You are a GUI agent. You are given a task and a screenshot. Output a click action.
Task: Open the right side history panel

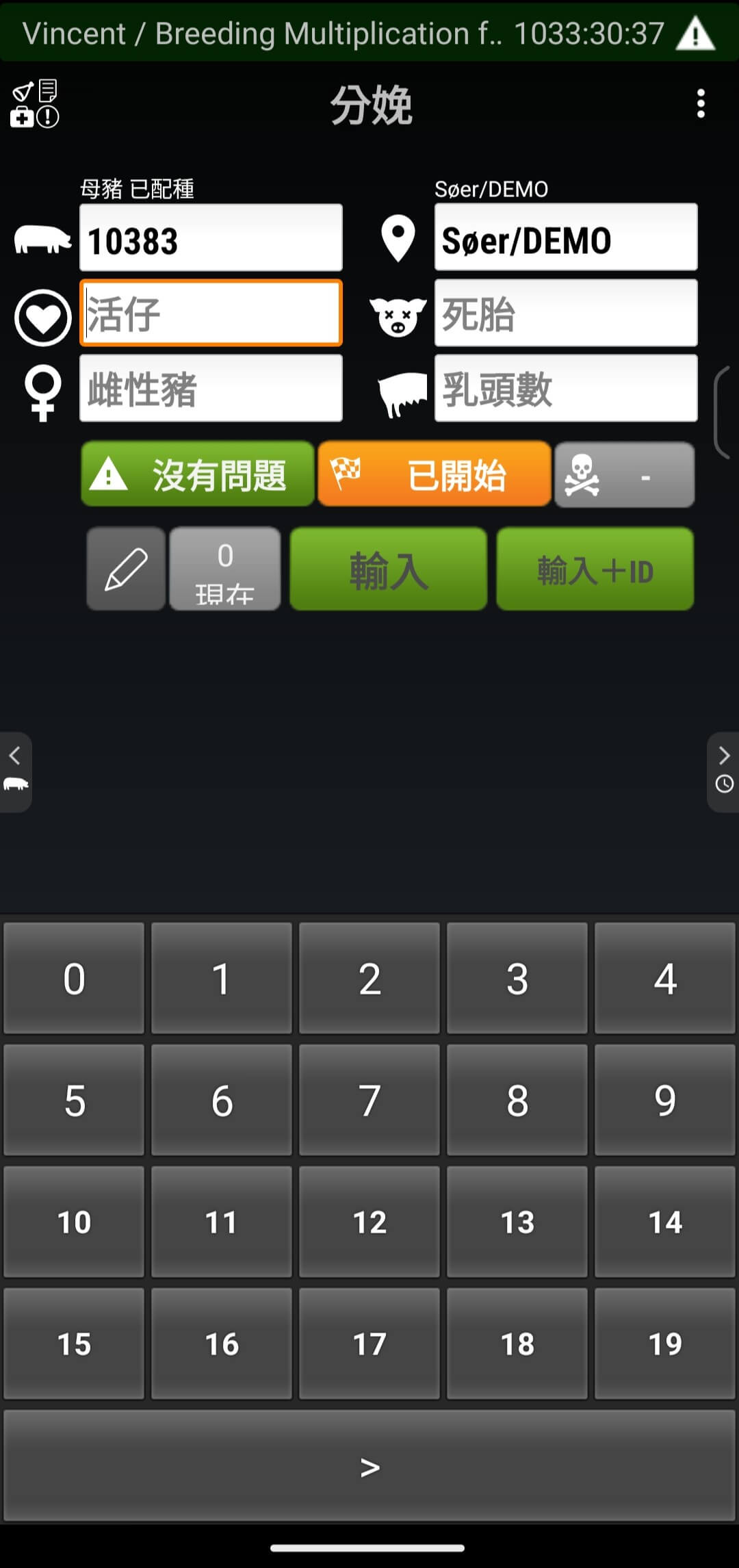click(723, 772)
